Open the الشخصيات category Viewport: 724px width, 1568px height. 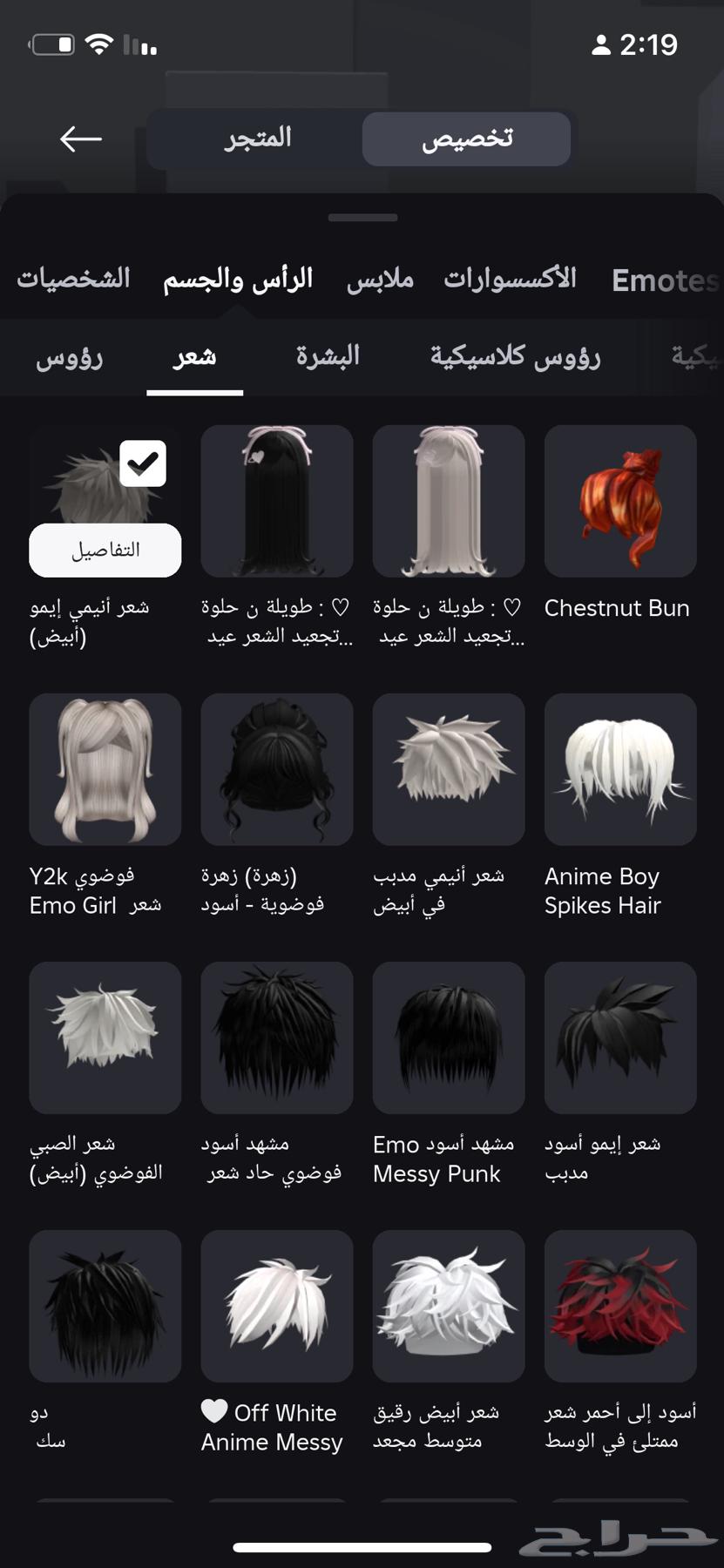point(74,279)
